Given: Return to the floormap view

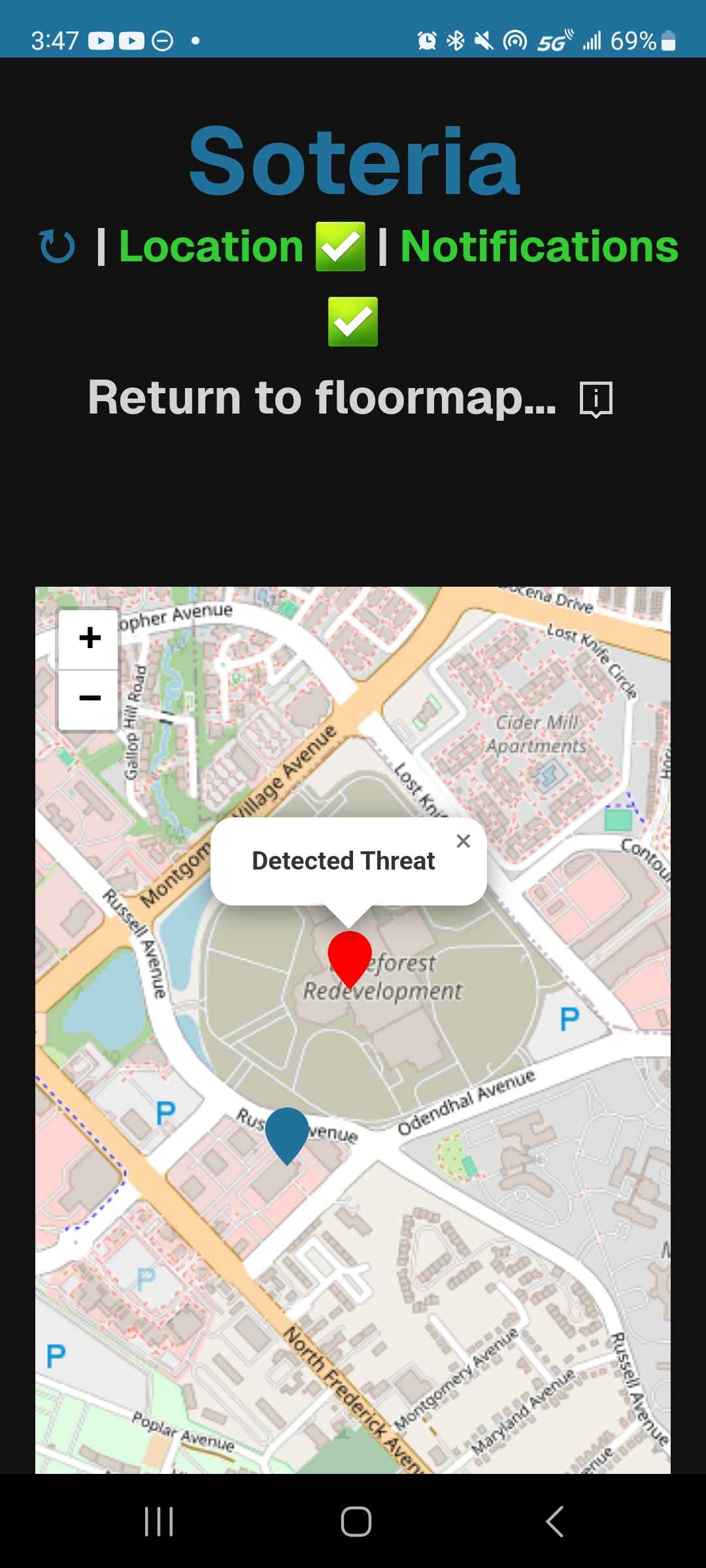Looking at the screenshot, I should (x=322, y=397).
